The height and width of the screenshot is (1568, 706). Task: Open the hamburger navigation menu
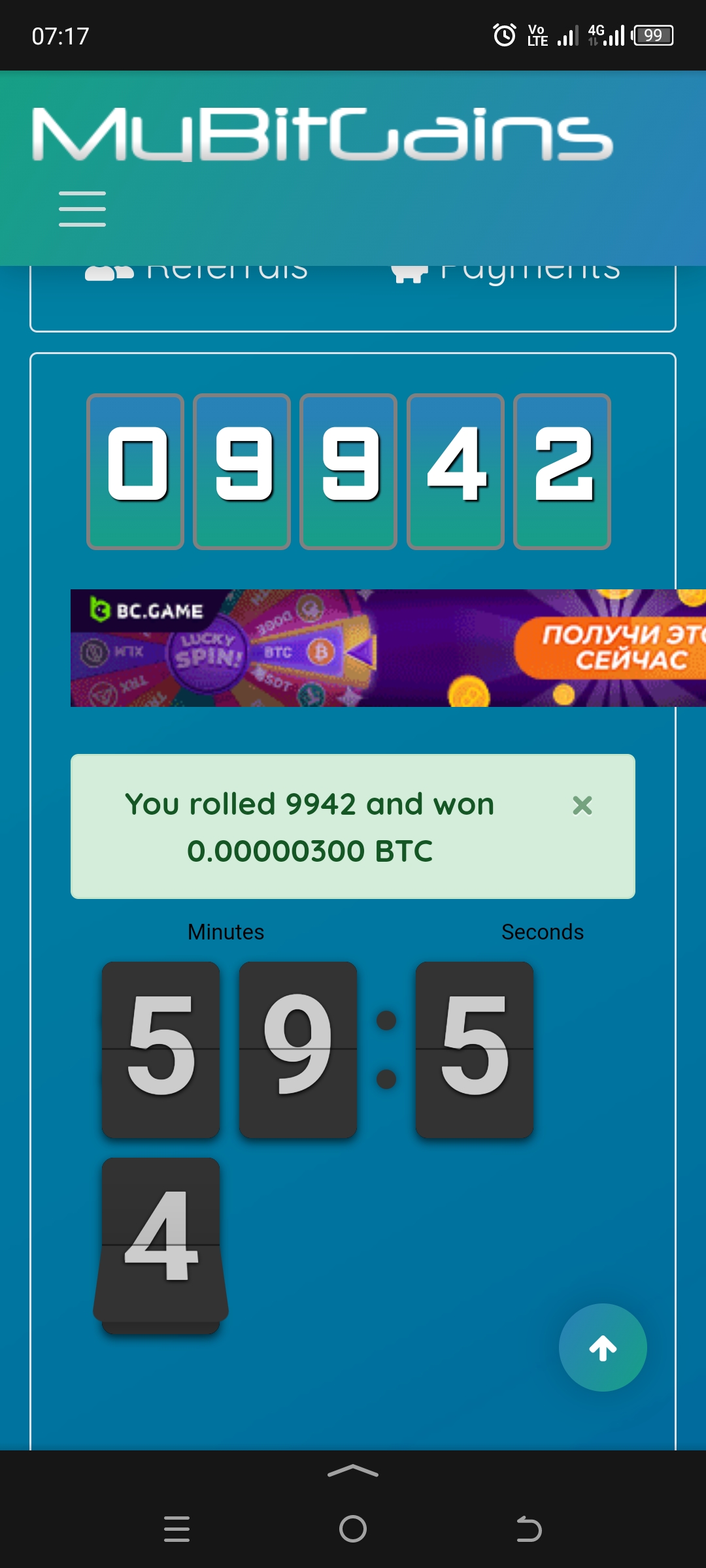82,209
